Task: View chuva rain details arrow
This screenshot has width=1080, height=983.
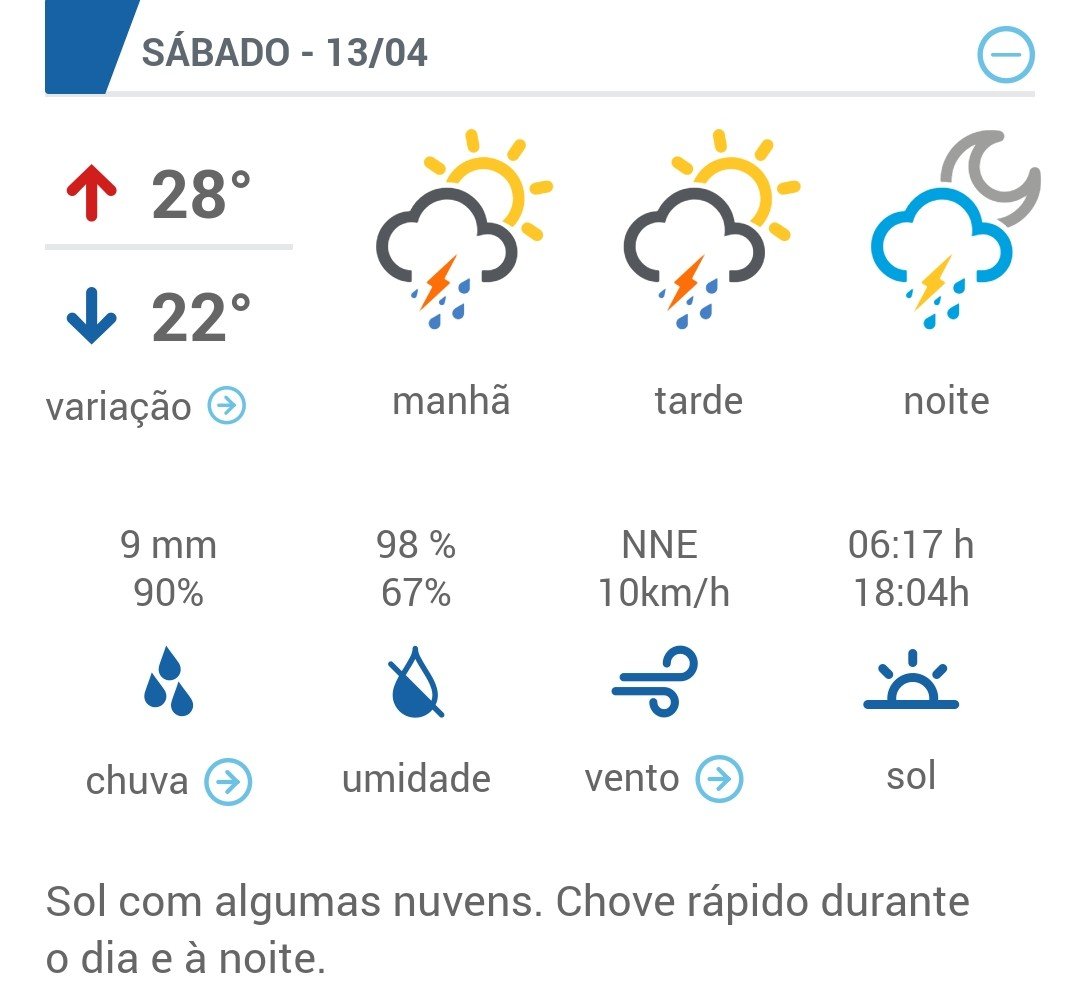Action: tap(228, 781)
